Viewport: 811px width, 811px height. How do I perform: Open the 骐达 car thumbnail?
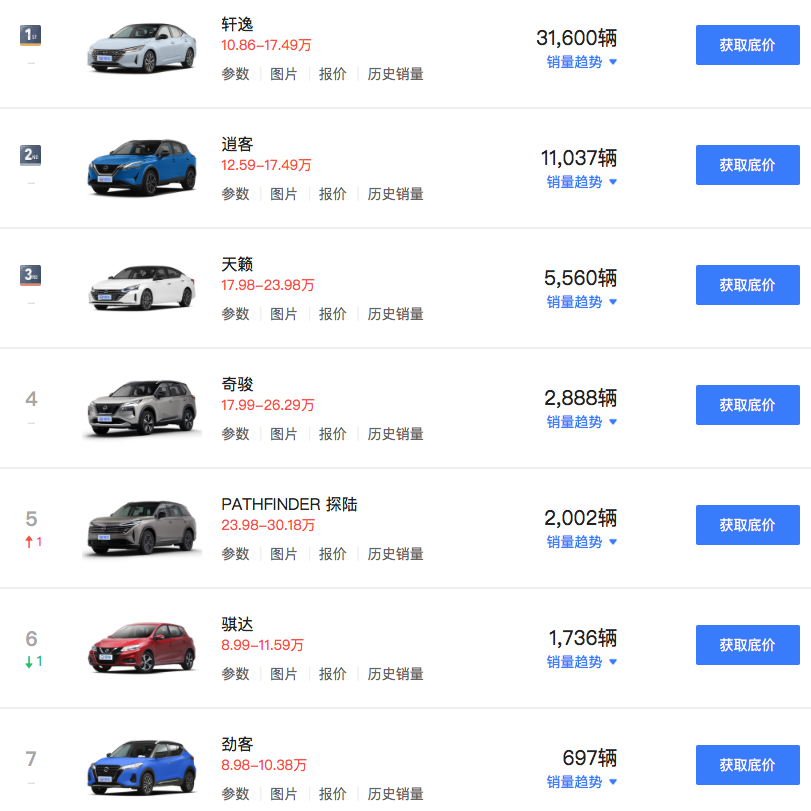pos(141,647)
